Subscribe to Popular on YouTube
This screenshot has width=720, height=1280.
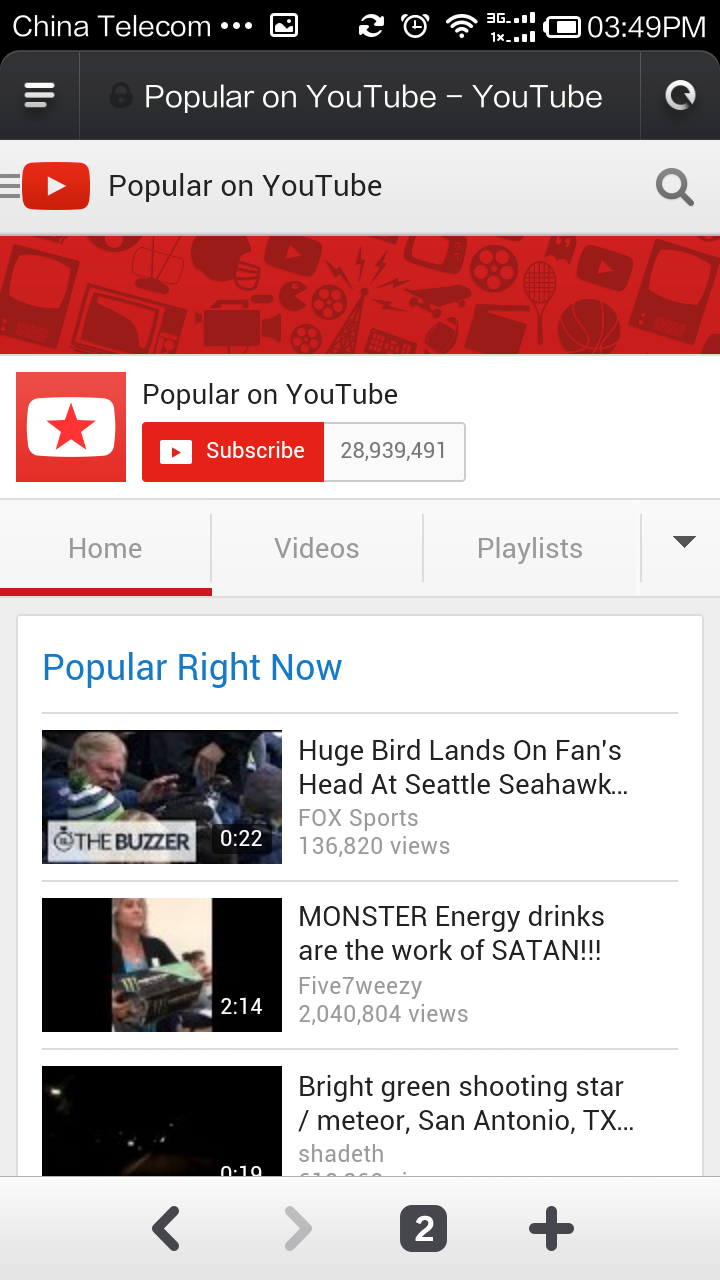(233, 451)
